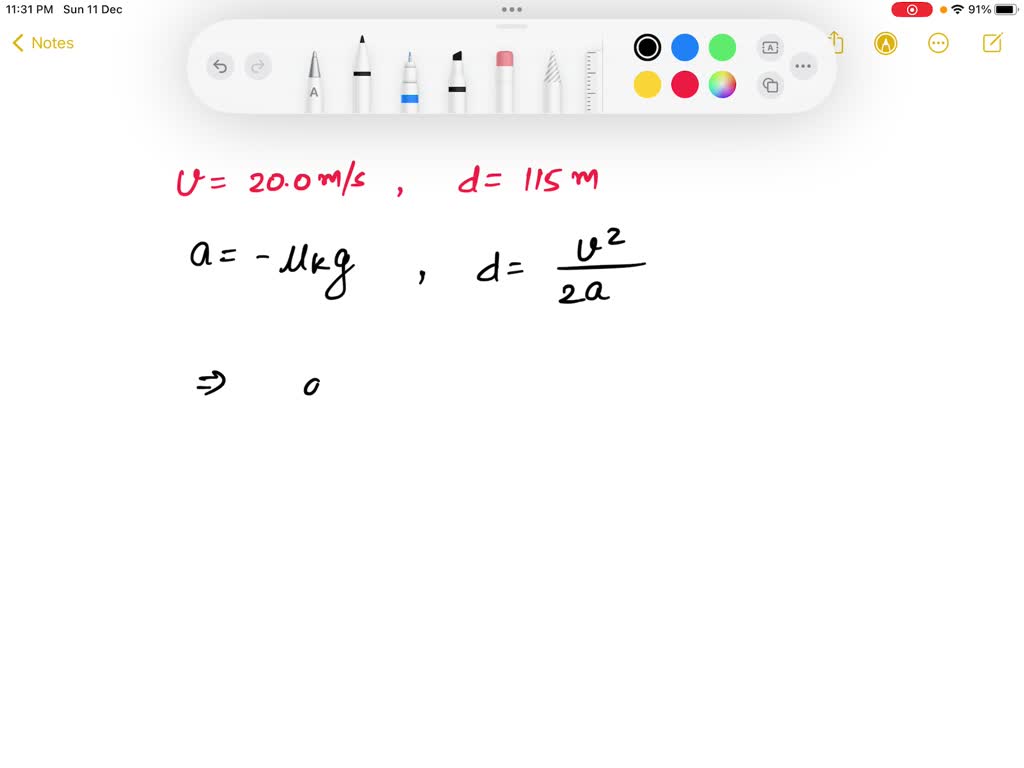Choose the black color swatch
Viewport: 1024px width, 768px height.
(647, 47)
